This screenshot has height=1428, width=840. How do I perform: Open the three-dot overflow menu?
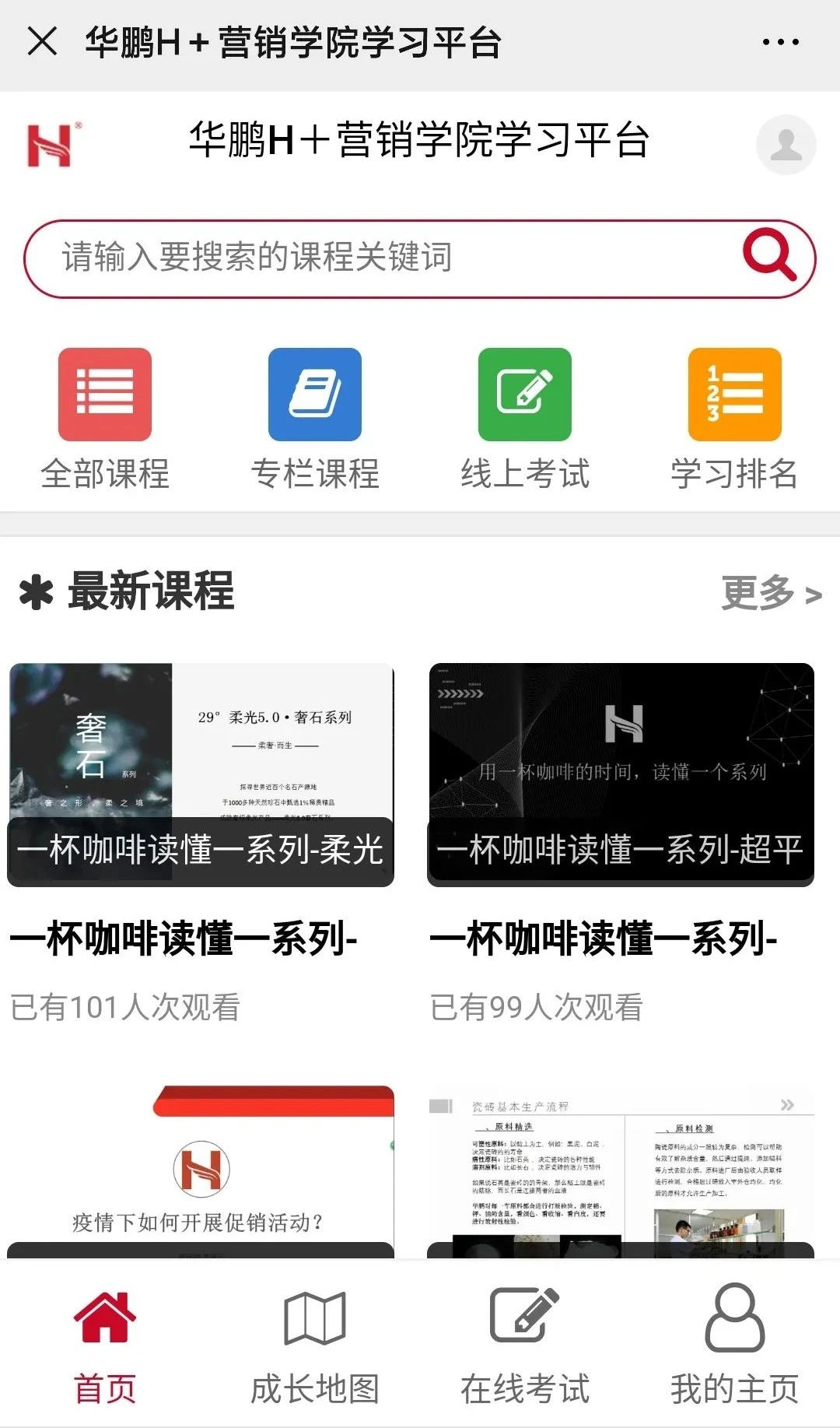(x=780, y=42)
